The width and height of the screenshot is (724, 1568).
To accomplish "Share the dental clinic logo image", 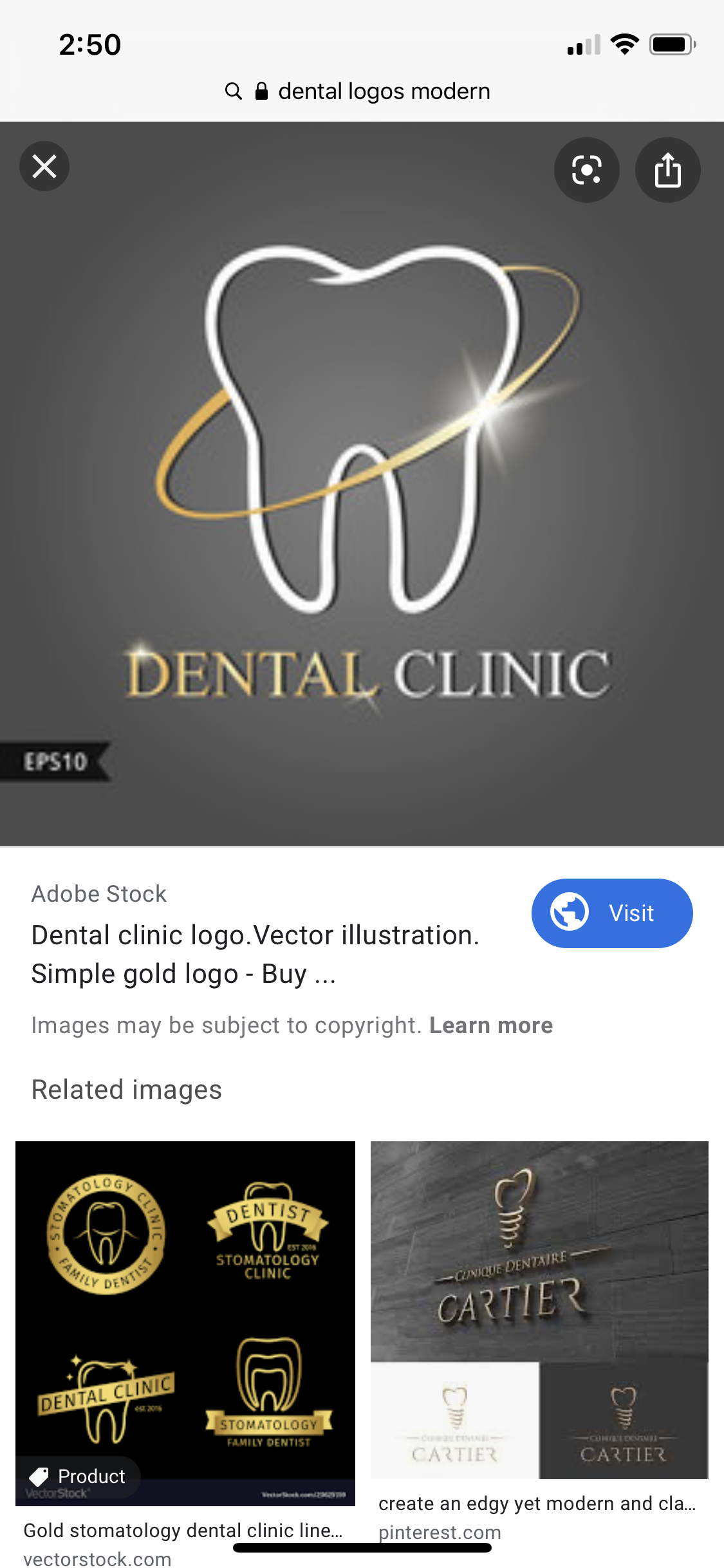I will [667, 170].
